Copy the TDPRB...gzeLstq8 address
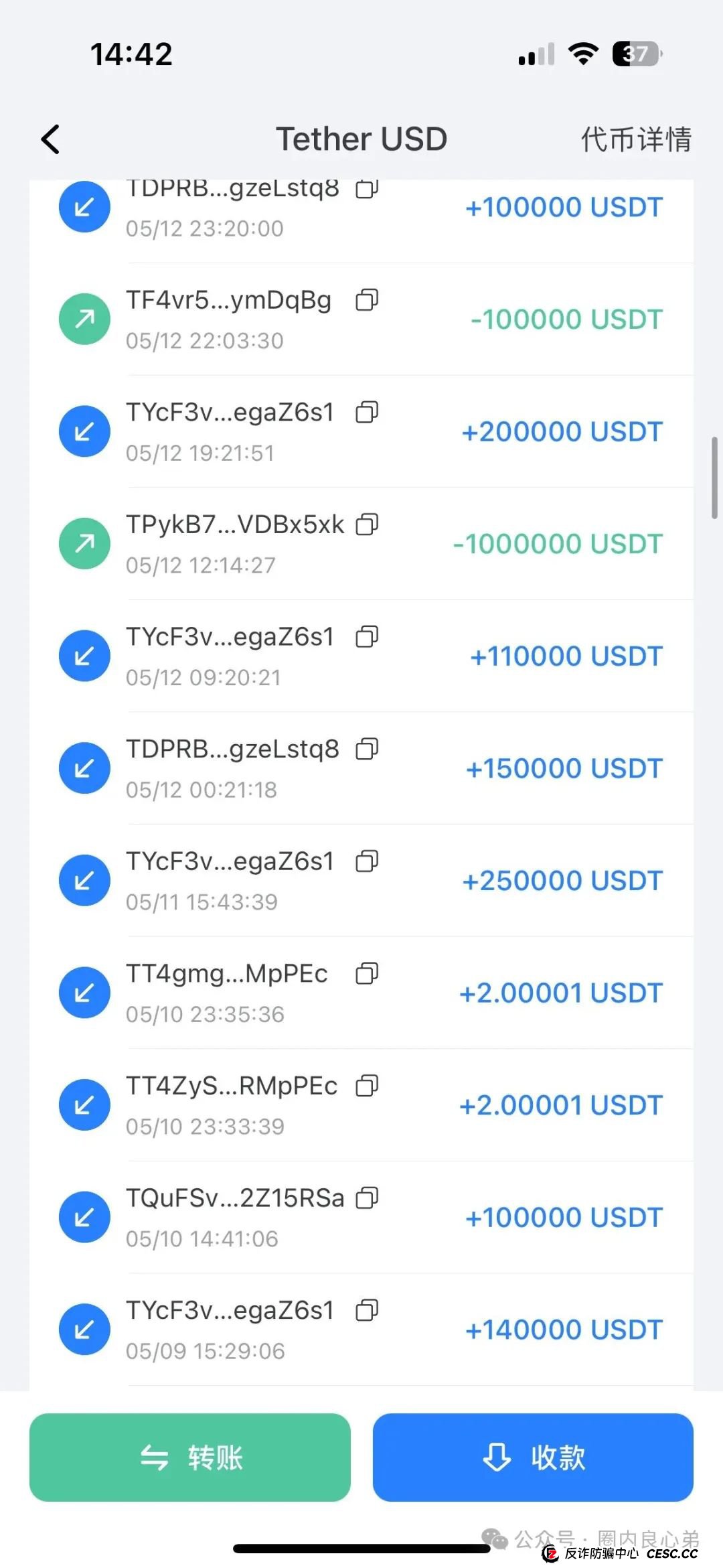723x1568 pixels. pos(367,190)
